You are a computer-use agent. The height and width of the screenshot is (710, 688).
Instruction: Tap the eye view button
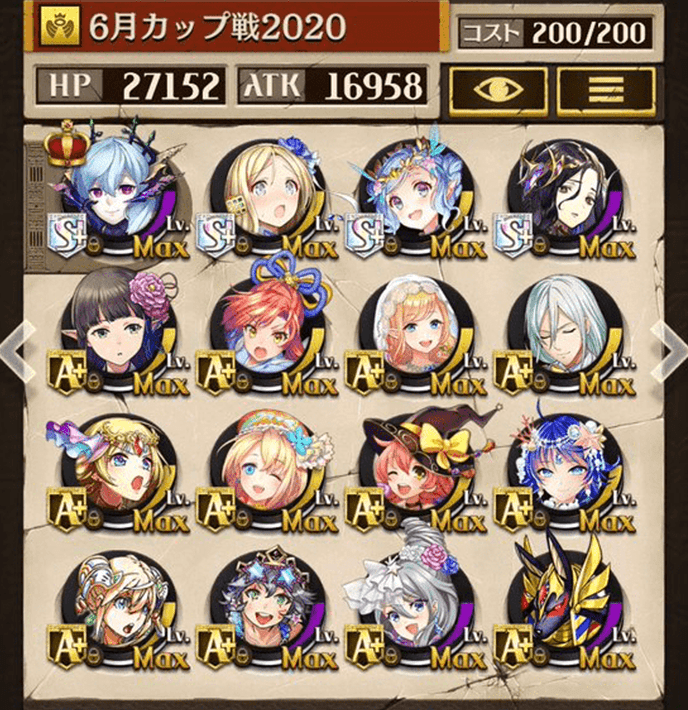coord(496,87)
